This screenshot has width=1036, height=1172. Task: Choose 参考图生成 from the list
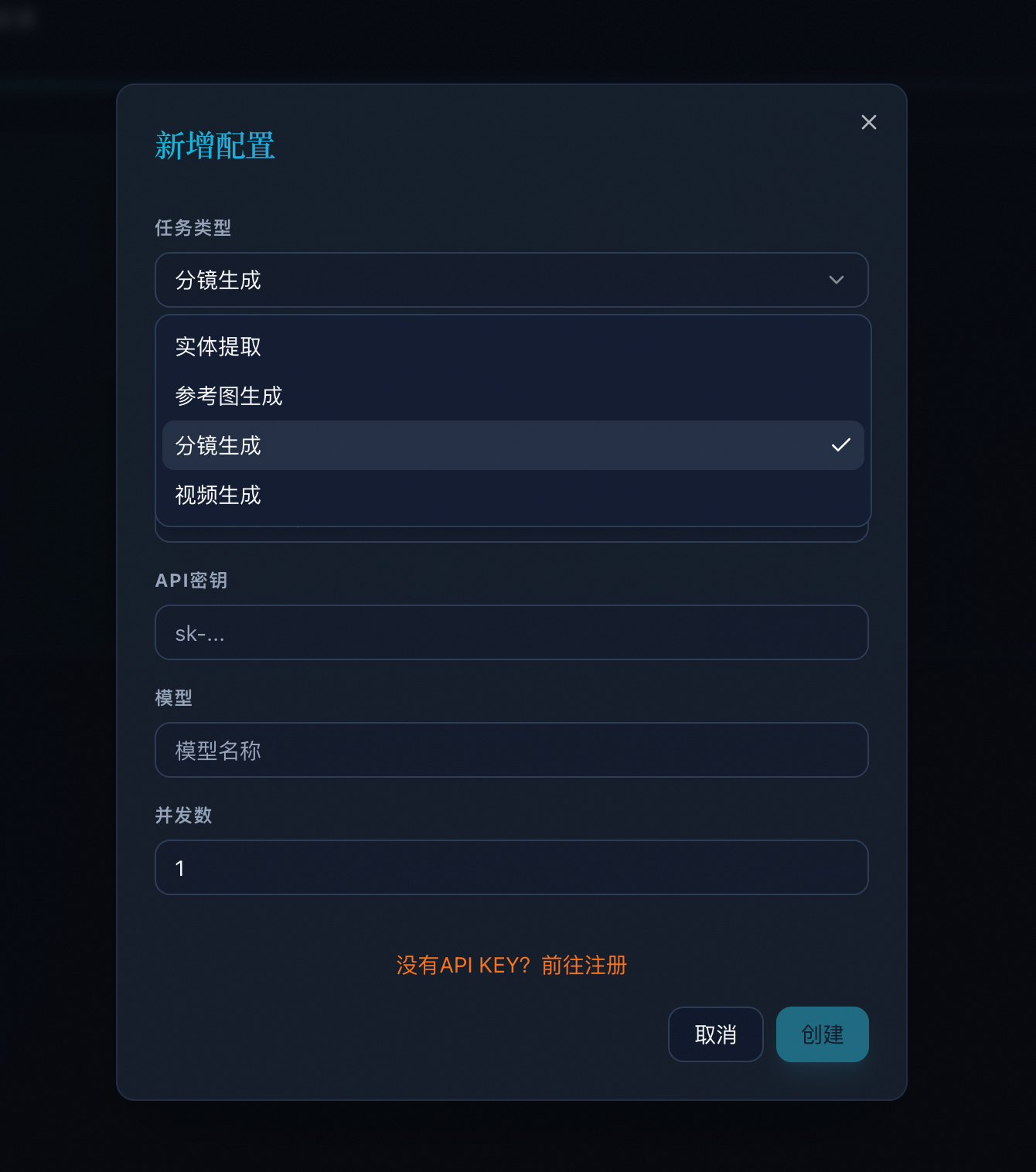229,396
